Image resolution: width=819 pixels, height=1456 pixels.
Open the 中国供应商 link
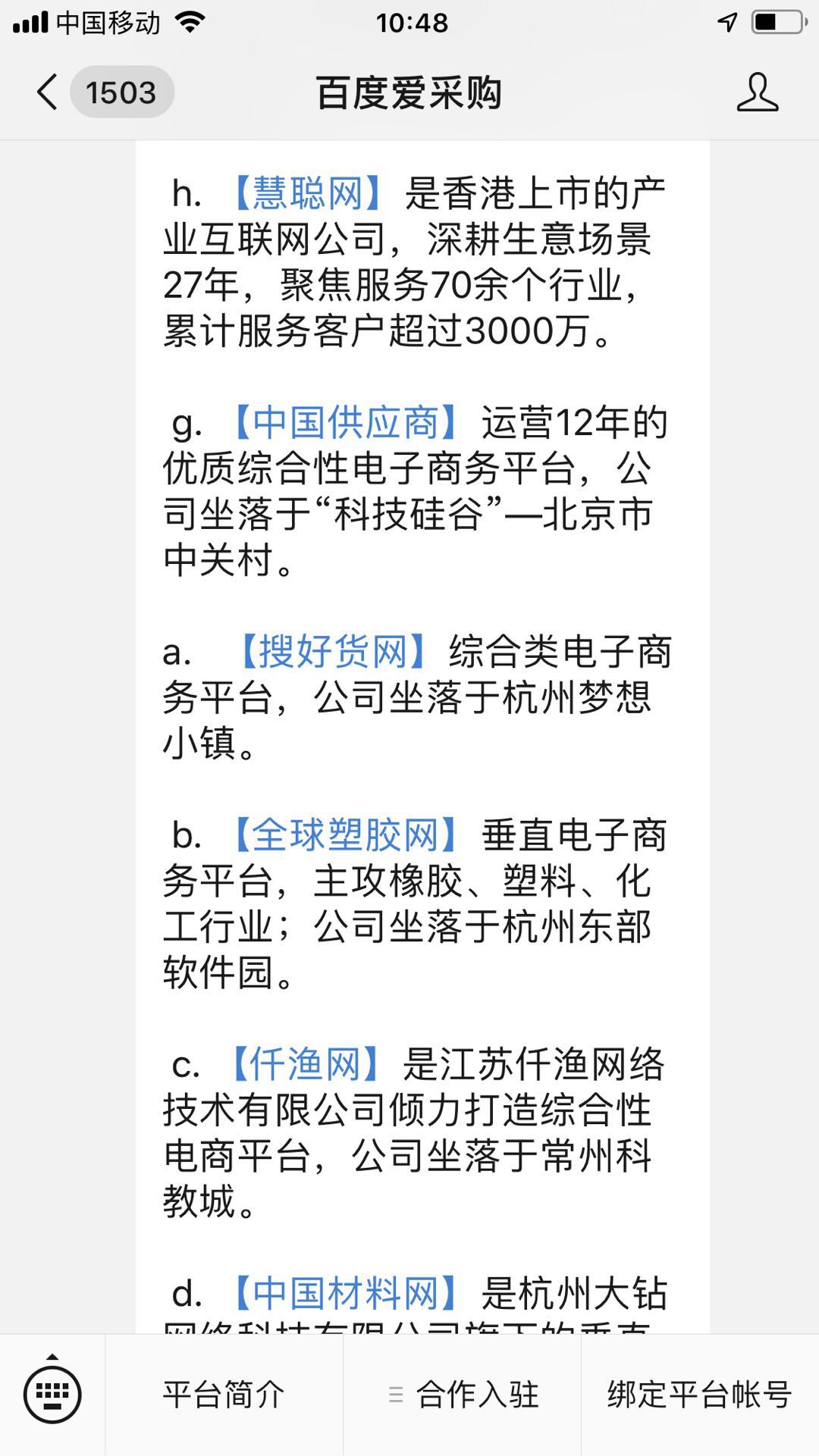[345, 423]
